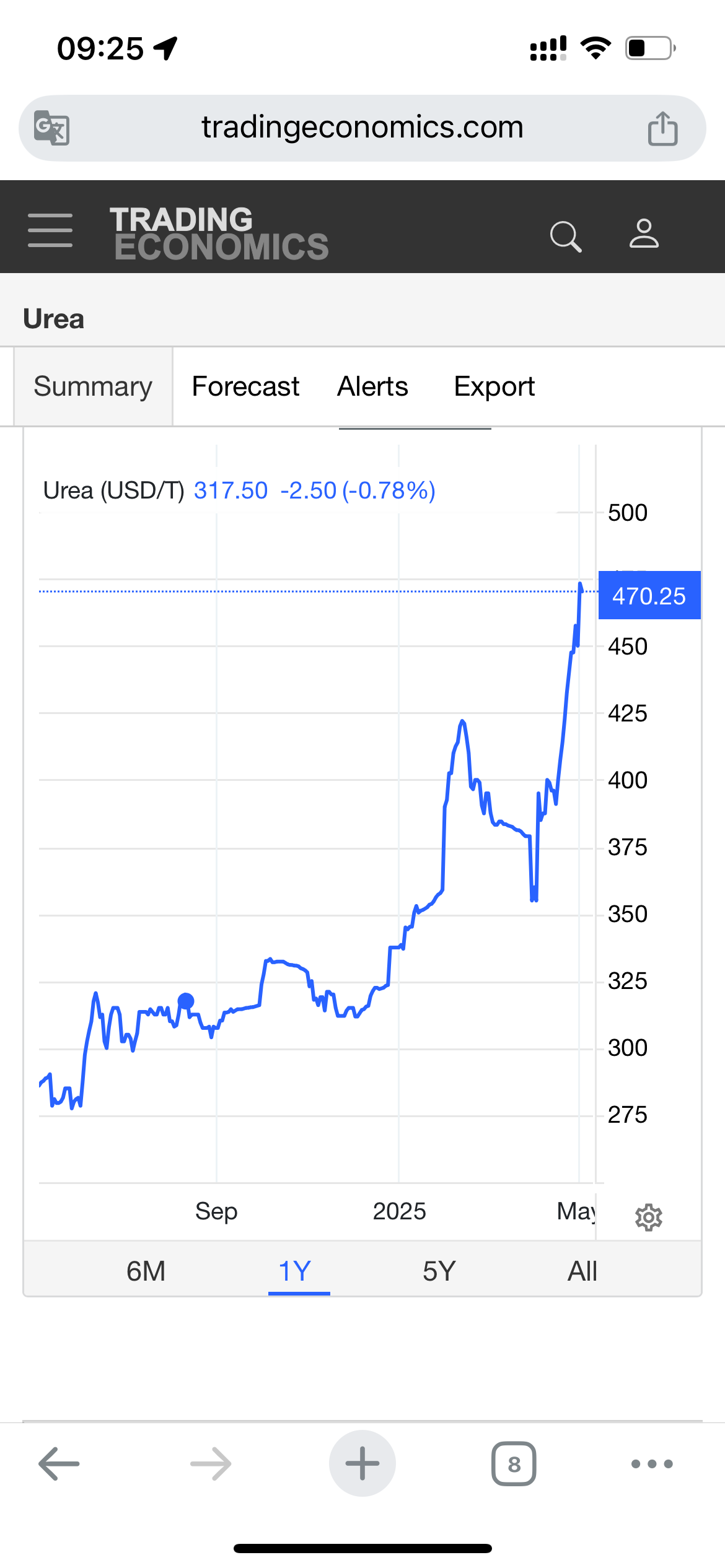Open a new browser tab
This screenshot has width=725, height=1568.
[362, 1464]
